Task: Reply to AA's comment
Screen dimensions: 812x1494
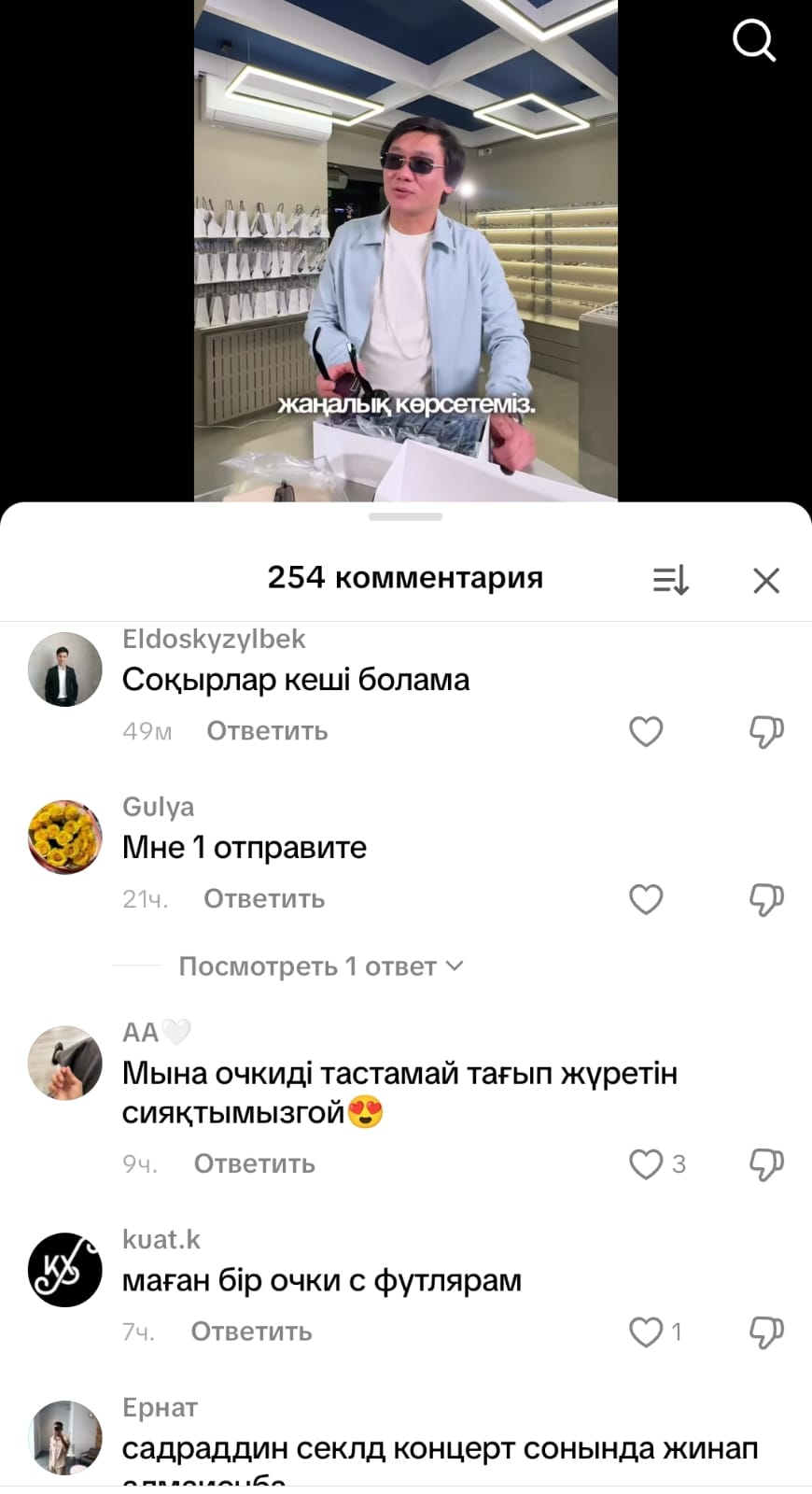Action: (x=254, y=1163)
